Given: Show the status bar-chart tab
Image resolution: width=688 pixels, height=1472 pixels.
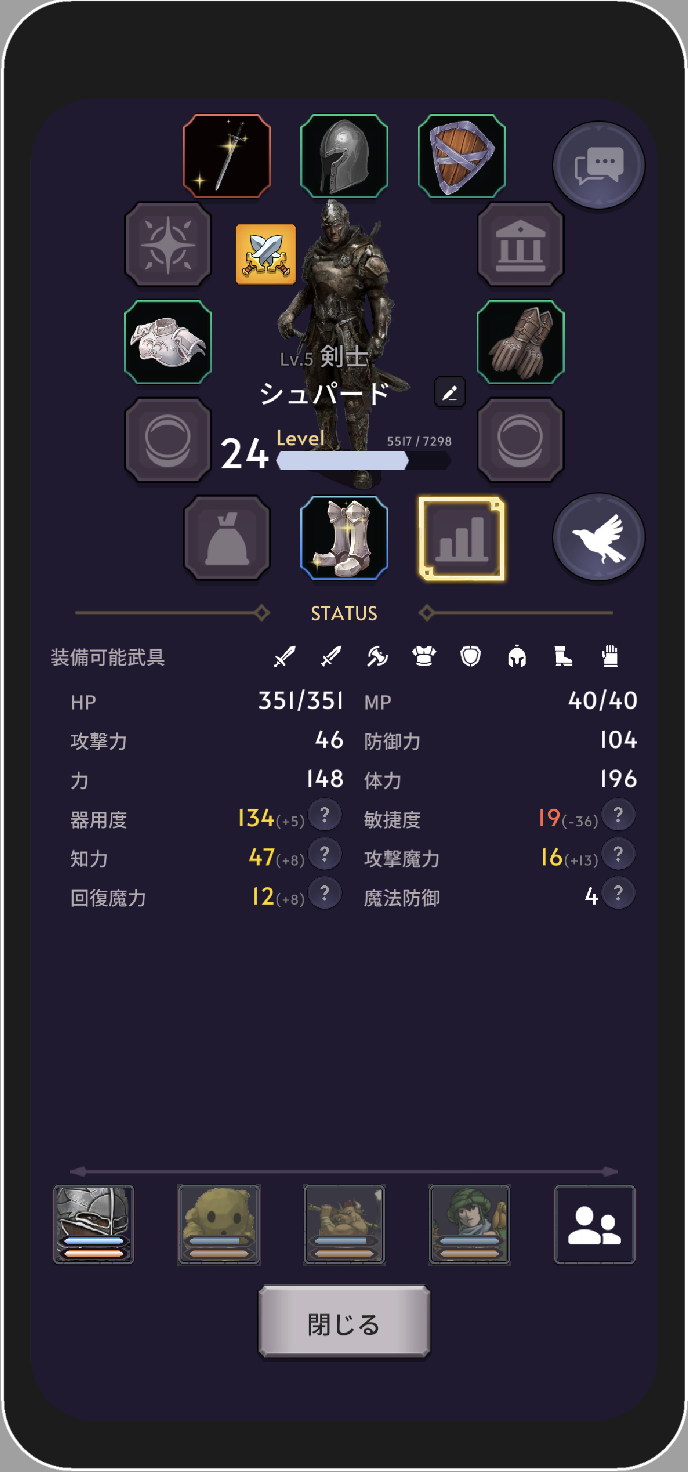Looking at the screenshot, I should (x=461, y=538).
